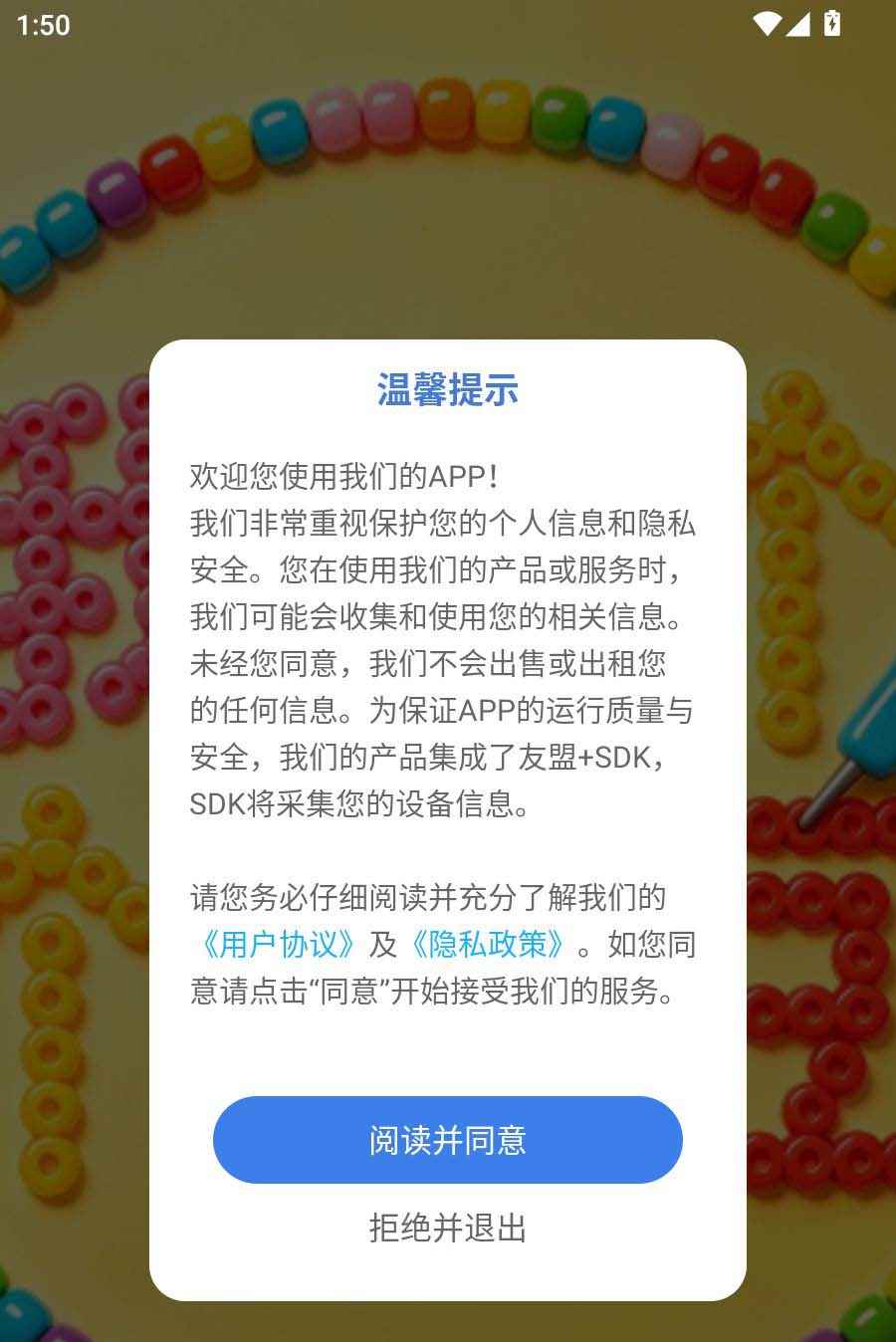
Task: View the 《隐私政策》 link
Action: 488,944
